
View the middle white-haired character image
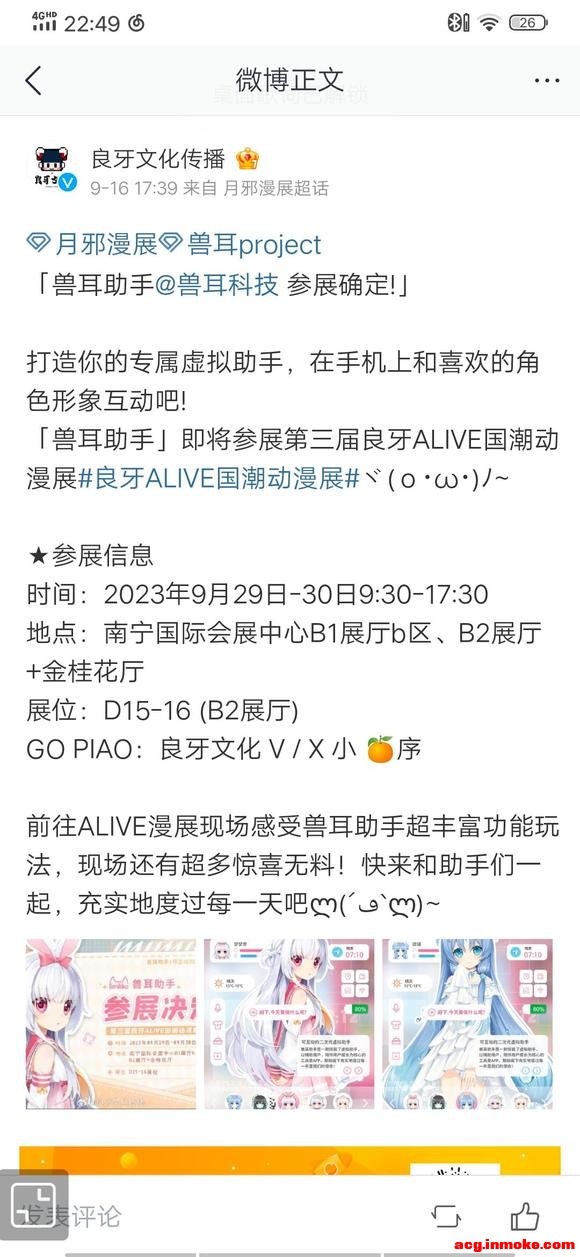289,1024
